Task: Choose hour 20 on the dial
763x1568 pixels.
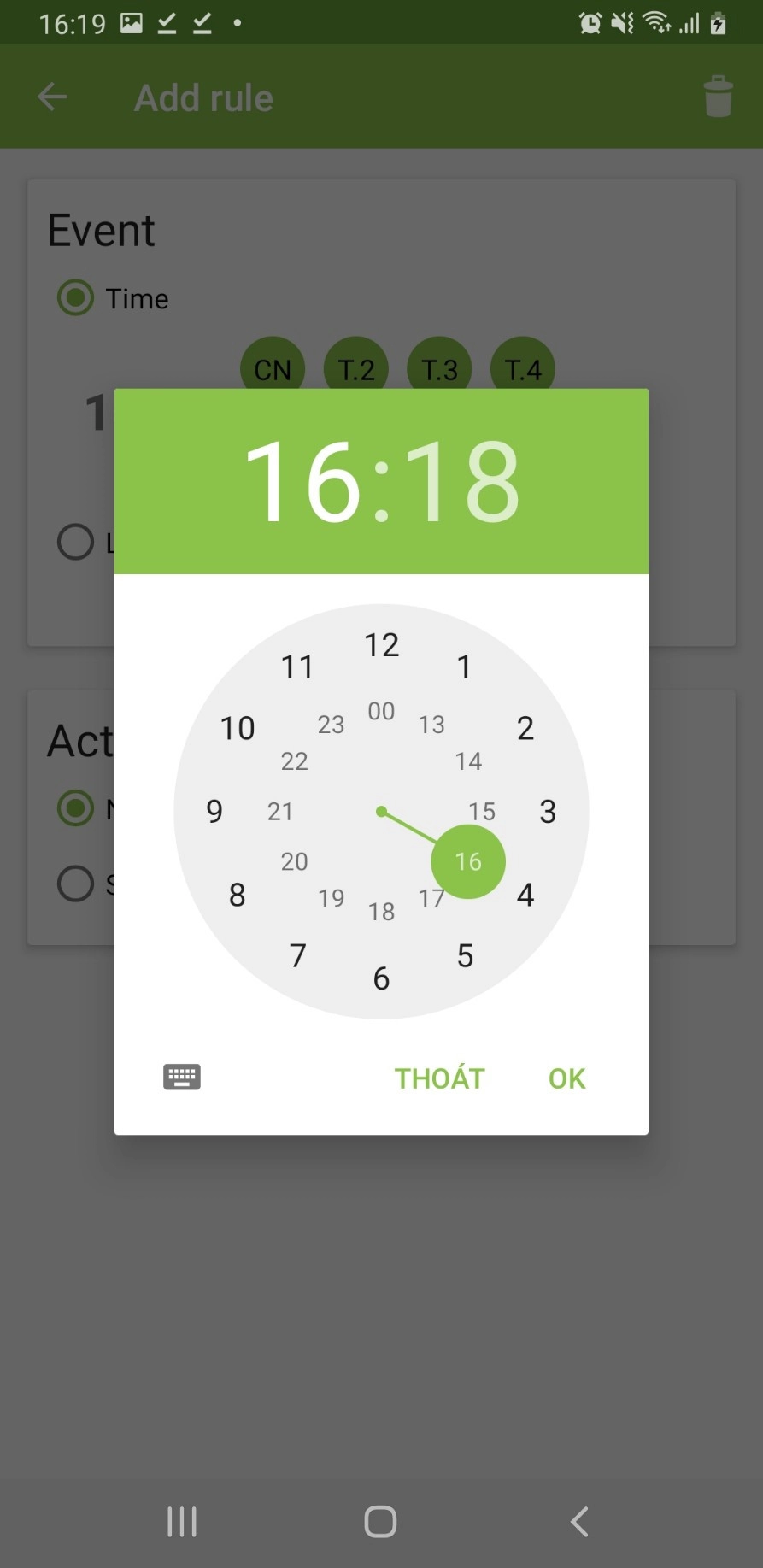Action: [294, 861]
